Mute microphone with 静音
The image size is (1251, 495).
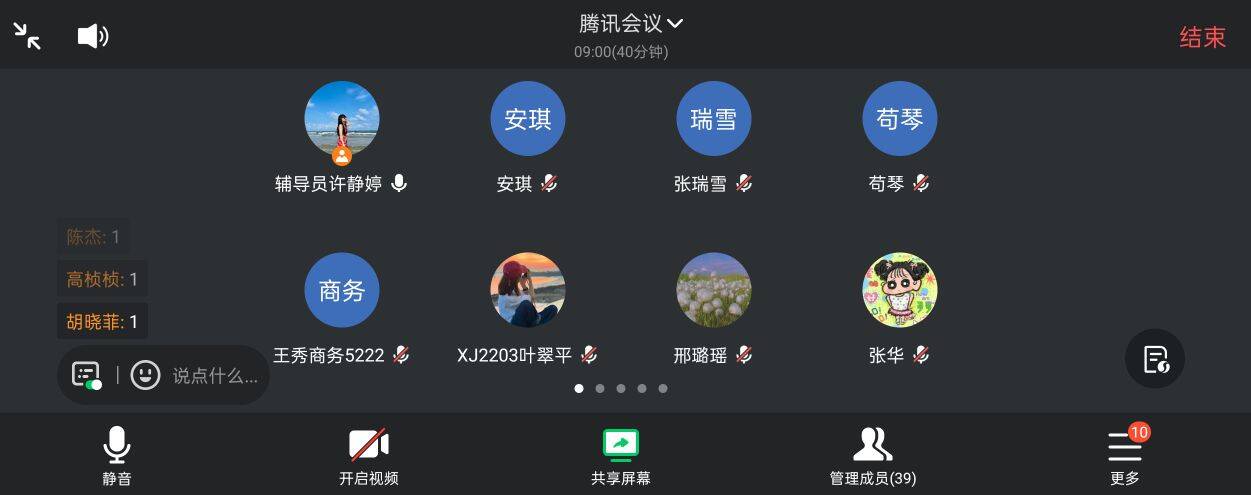point(117,455)
